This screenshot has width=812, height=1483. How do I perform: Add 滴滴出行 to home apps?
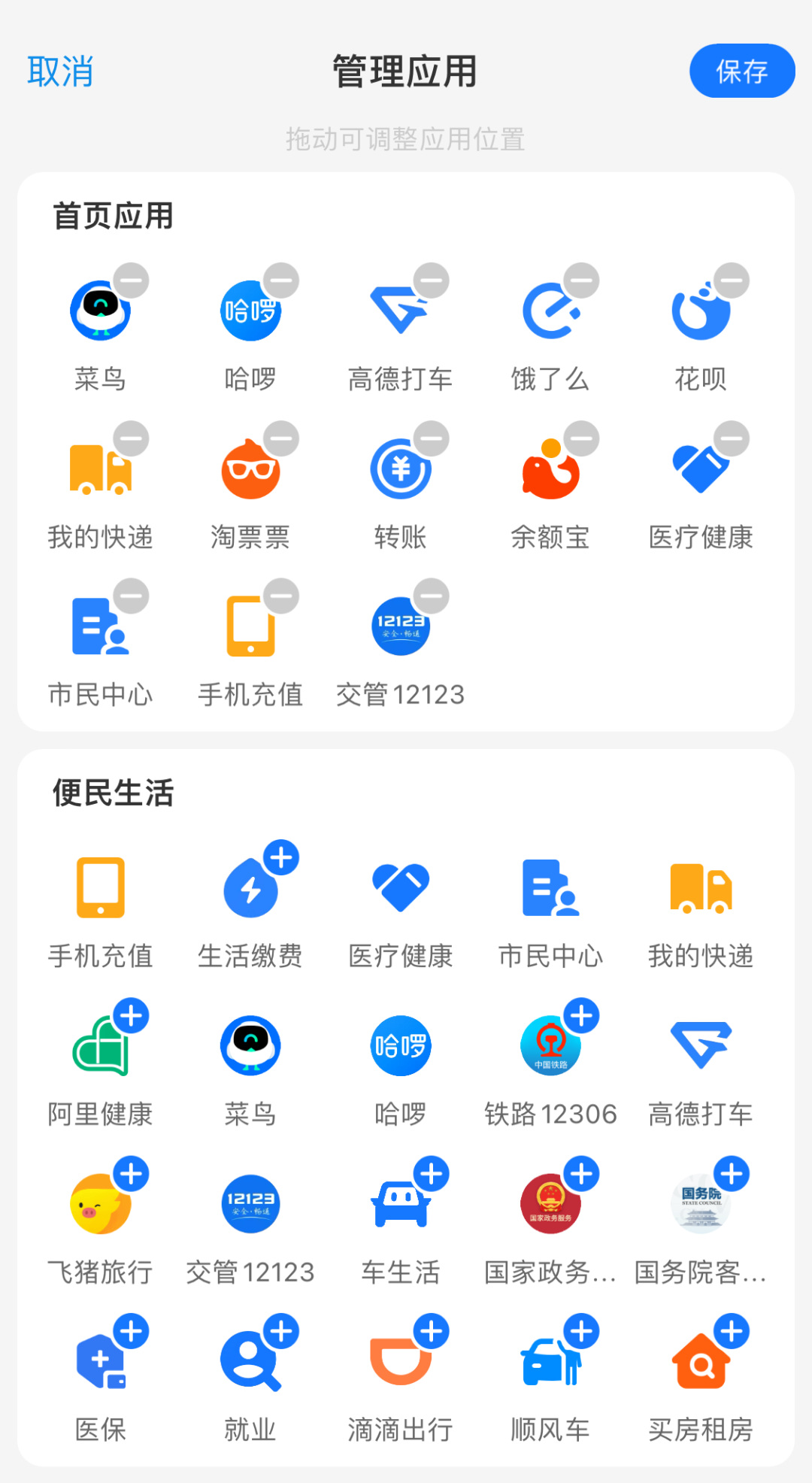(432, 1332)
